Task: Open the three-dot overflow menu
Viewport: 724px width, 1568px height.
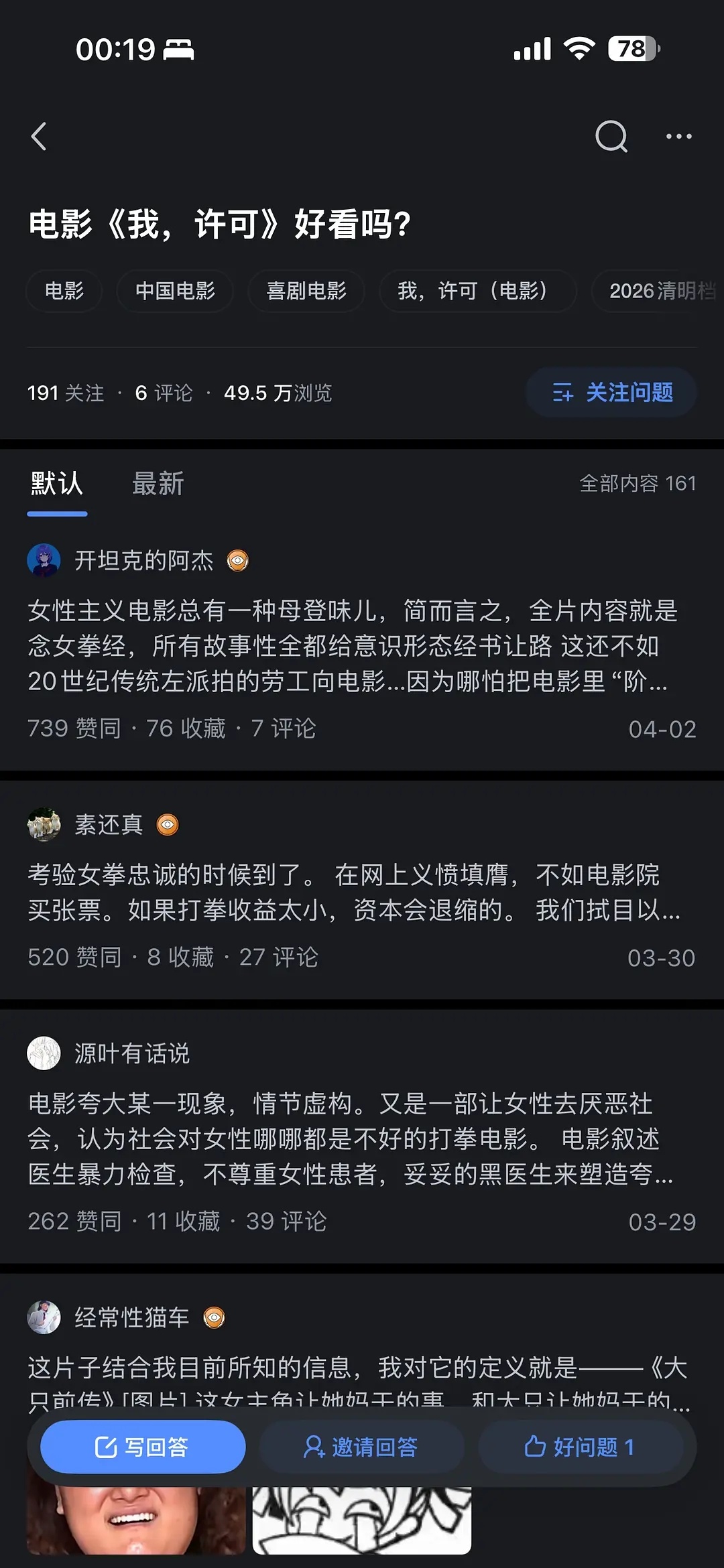Action: (x=679, y=136)
